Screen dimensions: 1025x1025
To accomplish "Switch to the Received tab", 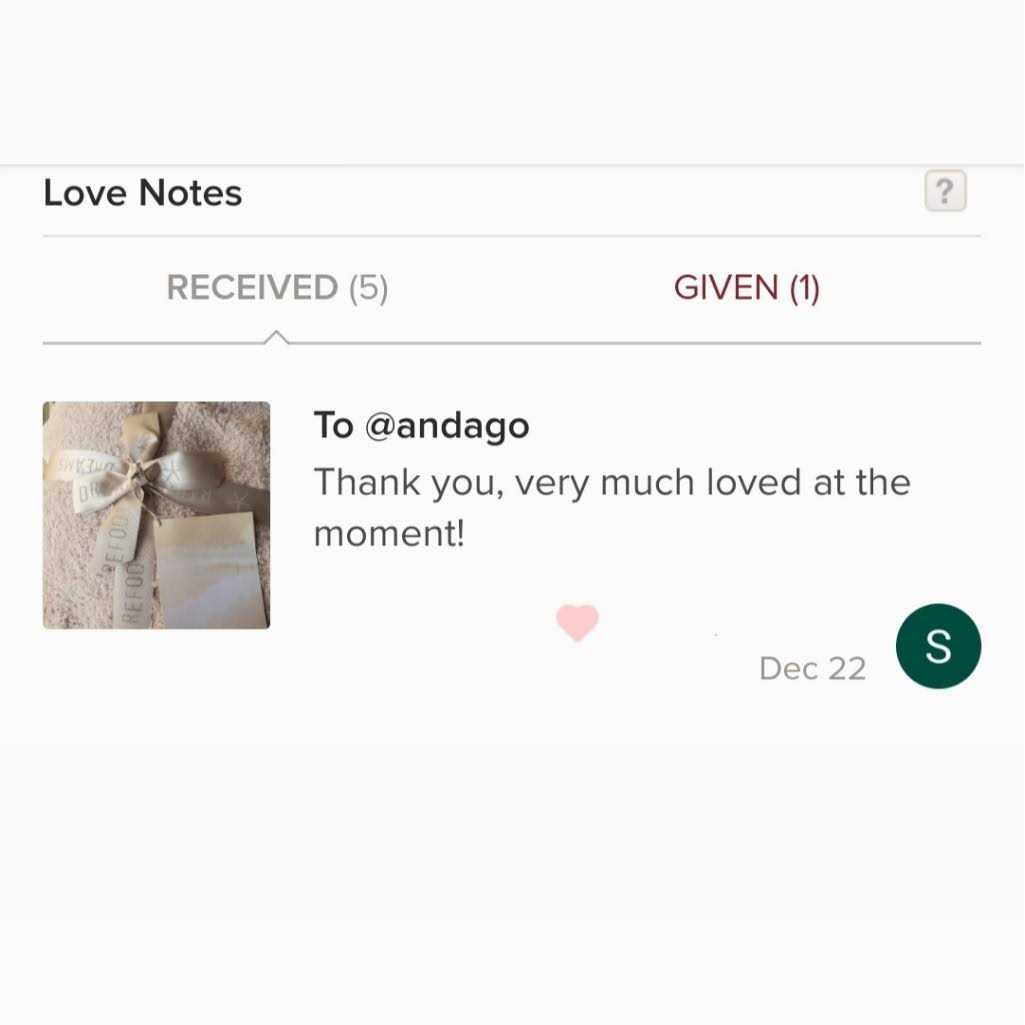I will click(277, 288).
